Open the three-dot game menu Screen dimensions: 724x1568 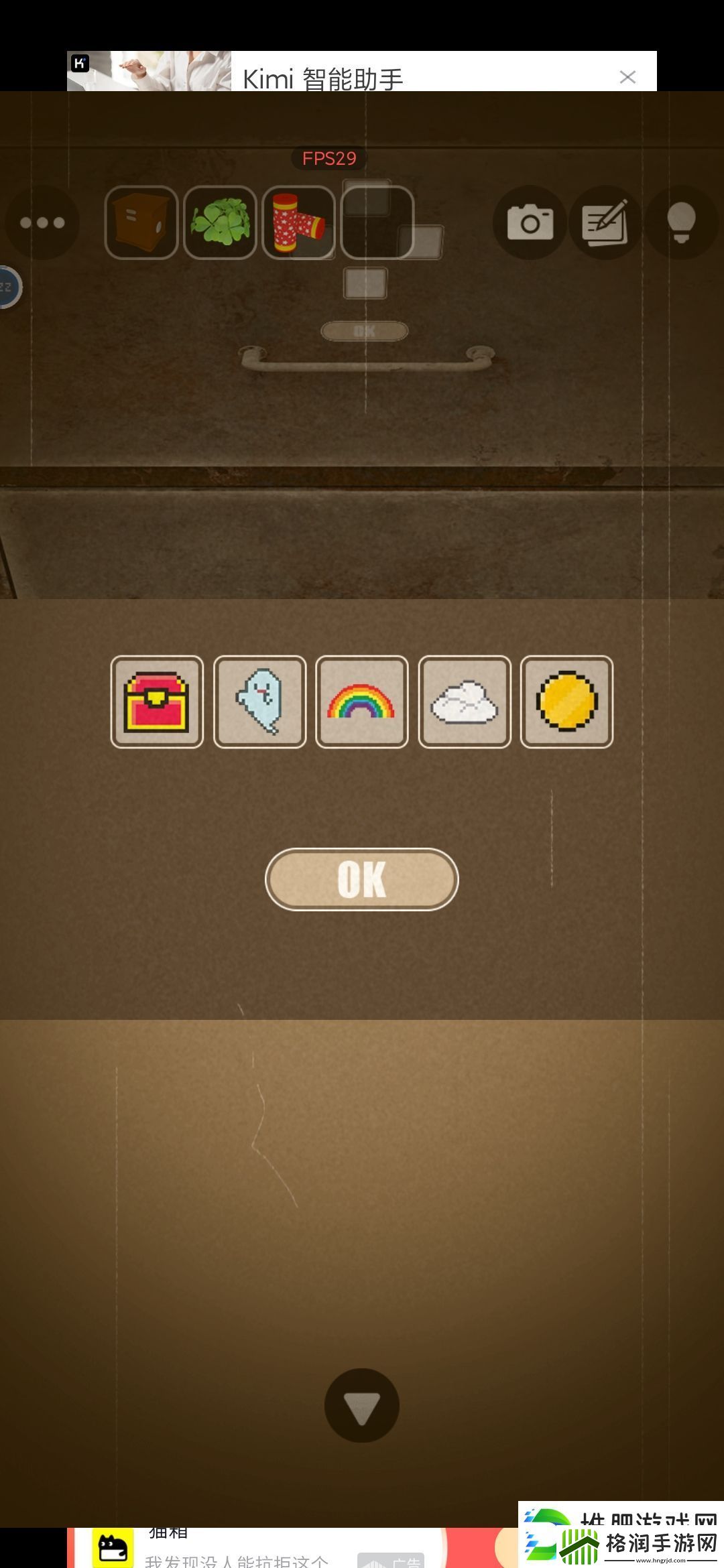click(42, 222)
